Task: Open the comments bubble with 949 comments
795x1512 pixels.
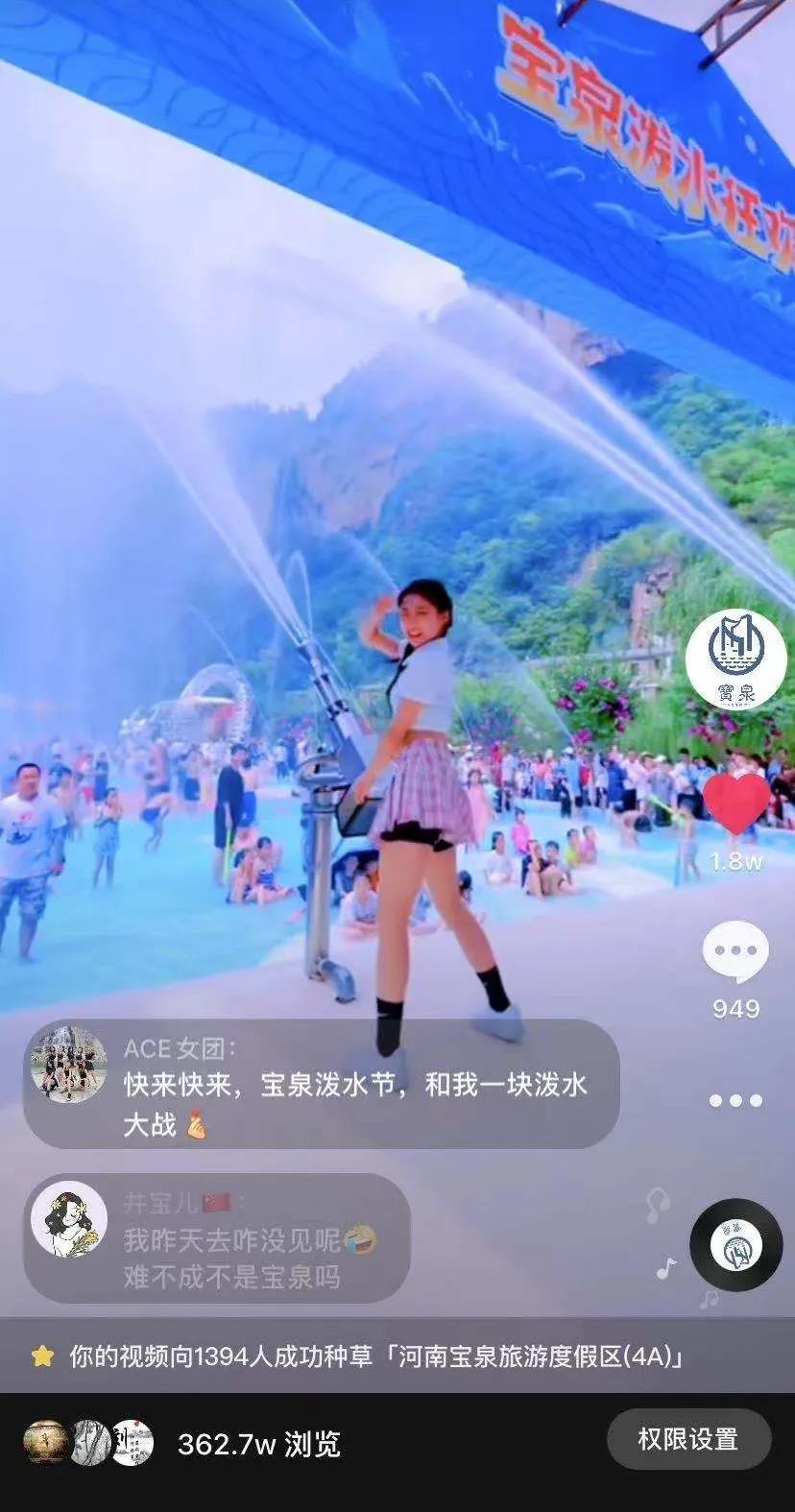Action: [x=735, y=951]
